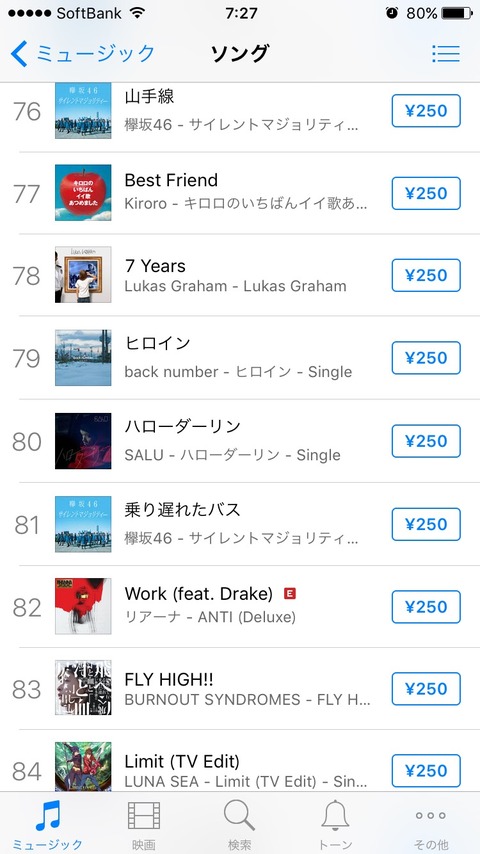Buy Best Friend for ¥250
The height and width of the screenshot is (854, 480).
426,193
